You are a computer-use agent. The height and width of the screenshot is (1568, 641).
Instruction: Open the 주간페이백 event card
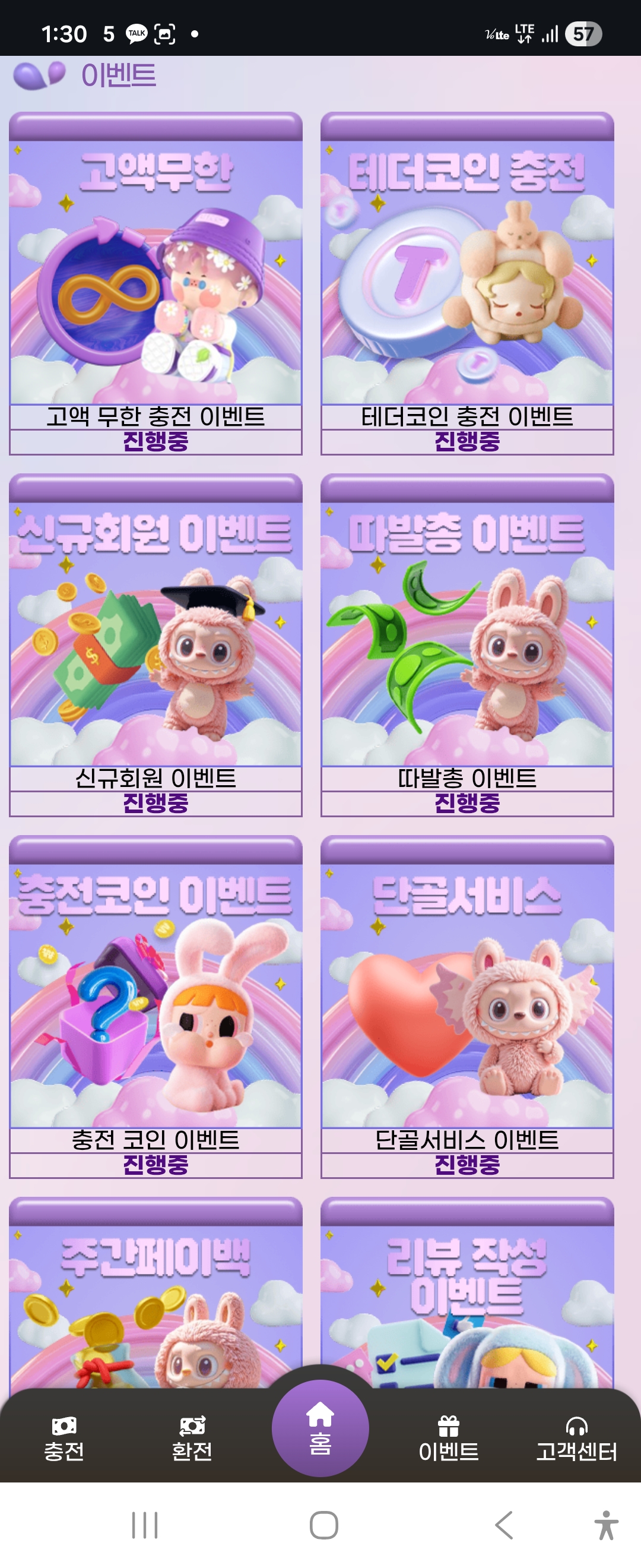[156, 1297]
